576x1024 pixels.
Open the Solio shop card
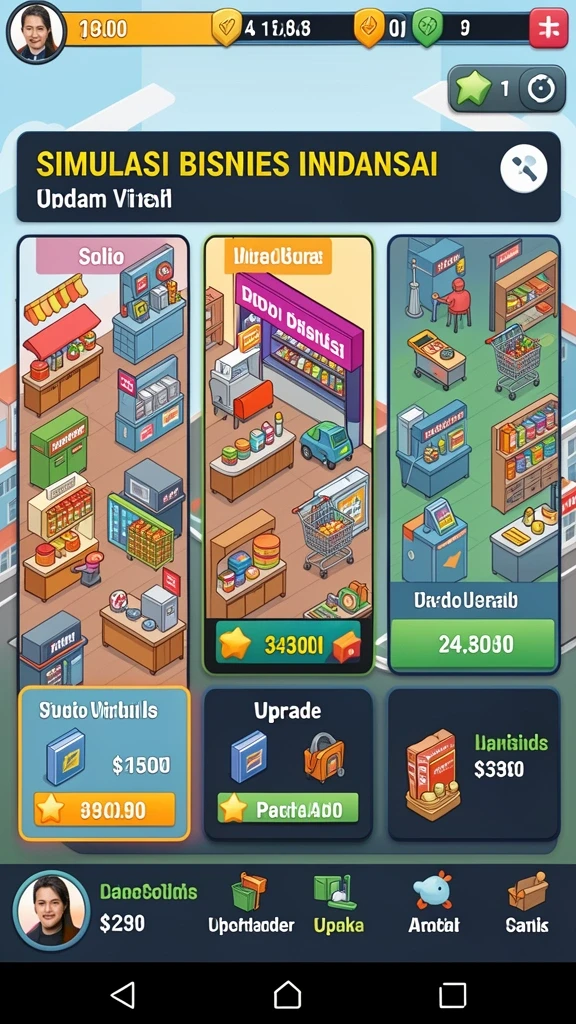[103, 460]
